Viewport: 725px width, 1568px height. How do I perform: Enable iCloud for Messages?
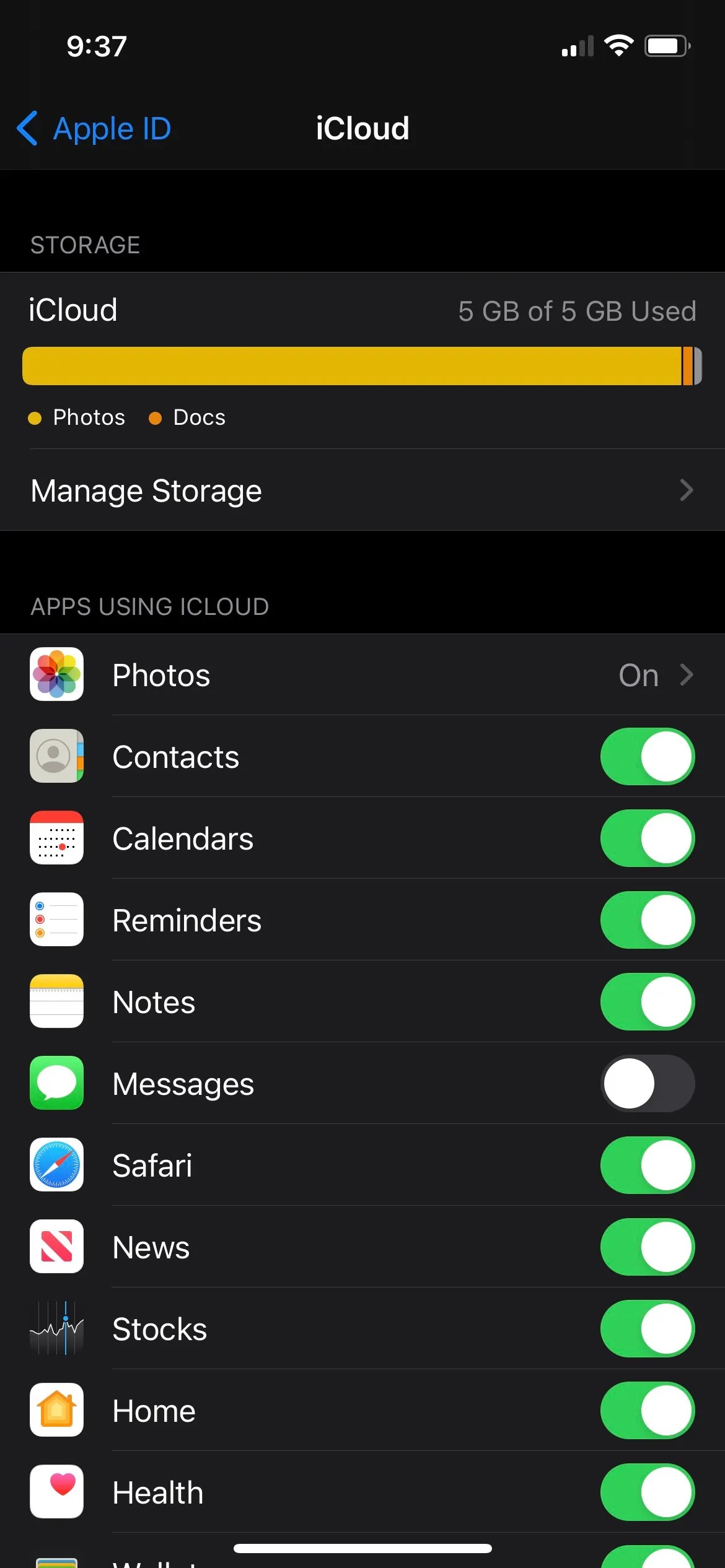pos(647,1083)
